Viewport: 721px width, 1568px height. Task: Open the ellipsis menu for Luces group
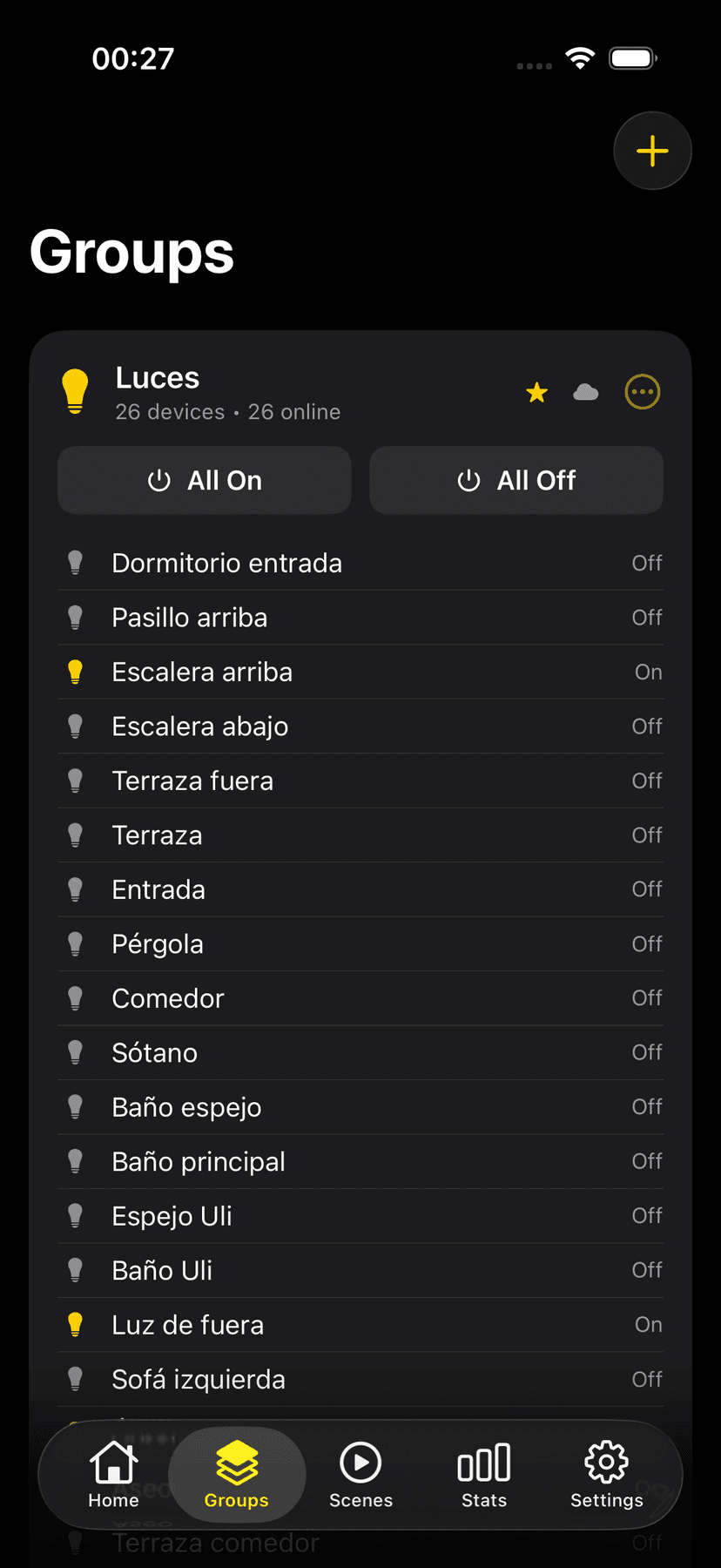click(x=642, y=392)
